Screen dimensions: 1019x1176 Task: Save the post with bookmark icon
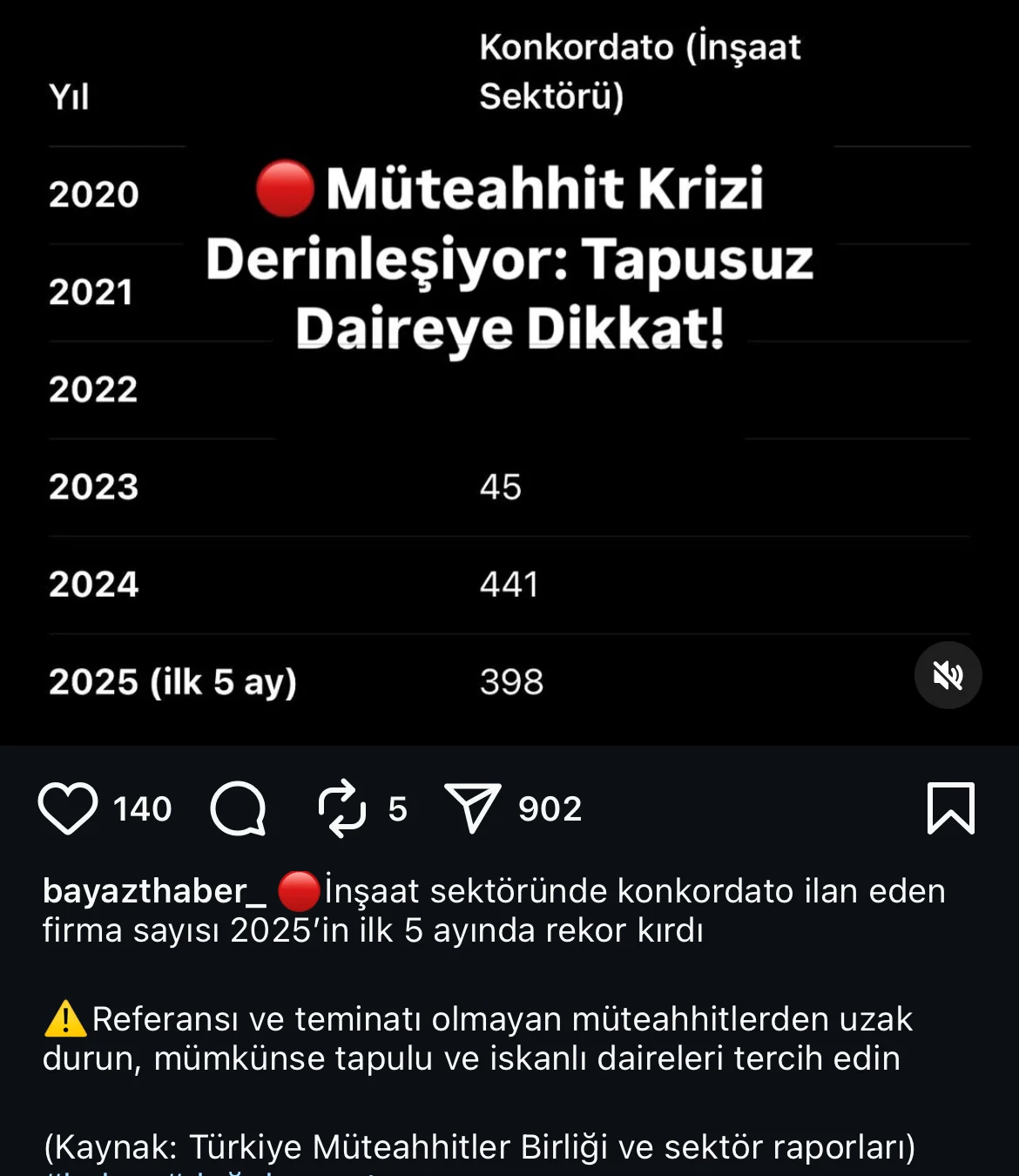tap(950, 808)
